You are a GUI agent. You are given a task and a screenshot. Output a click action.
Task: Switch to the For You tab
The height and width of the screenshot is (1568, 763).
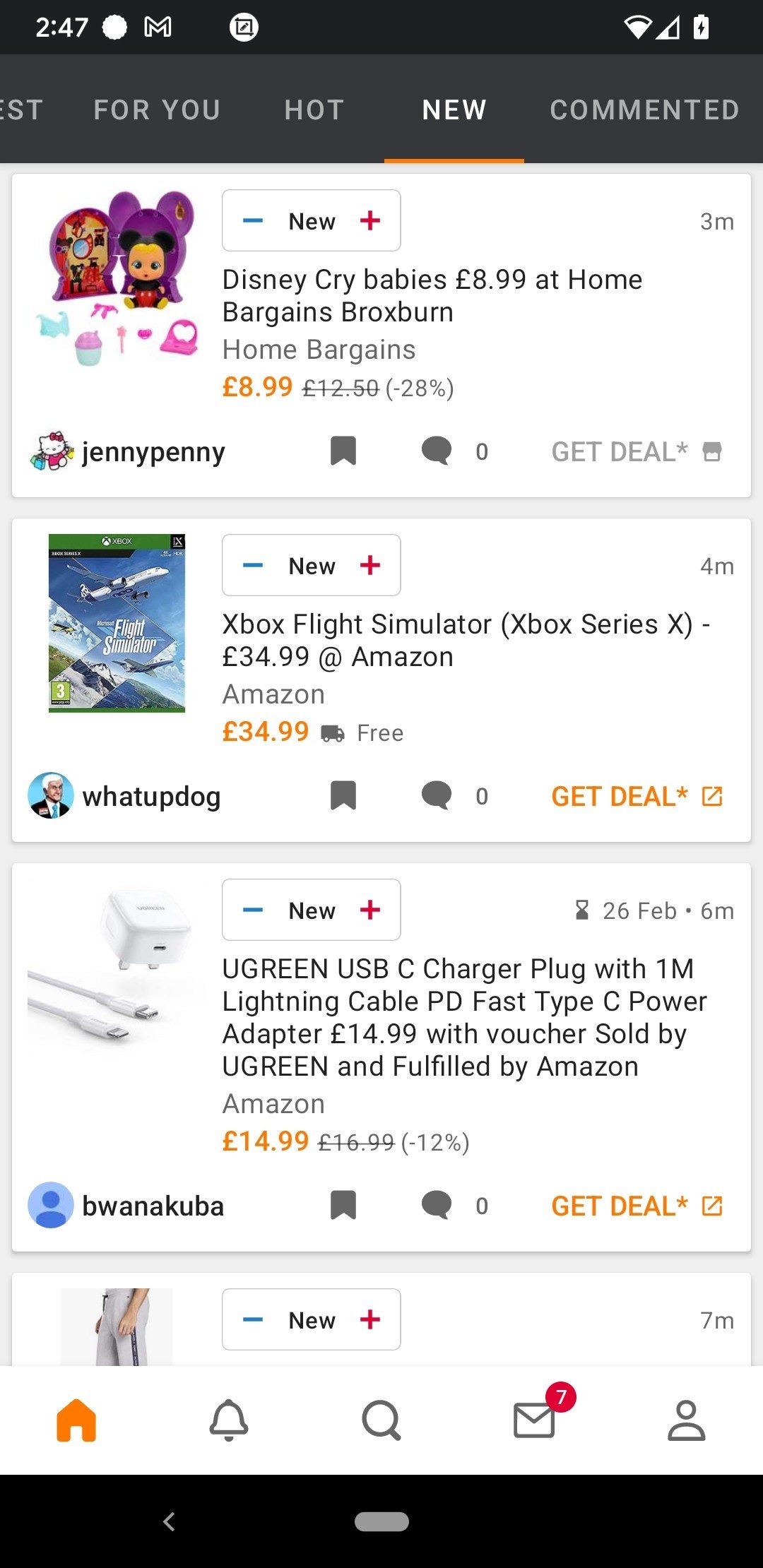(157, 109)
